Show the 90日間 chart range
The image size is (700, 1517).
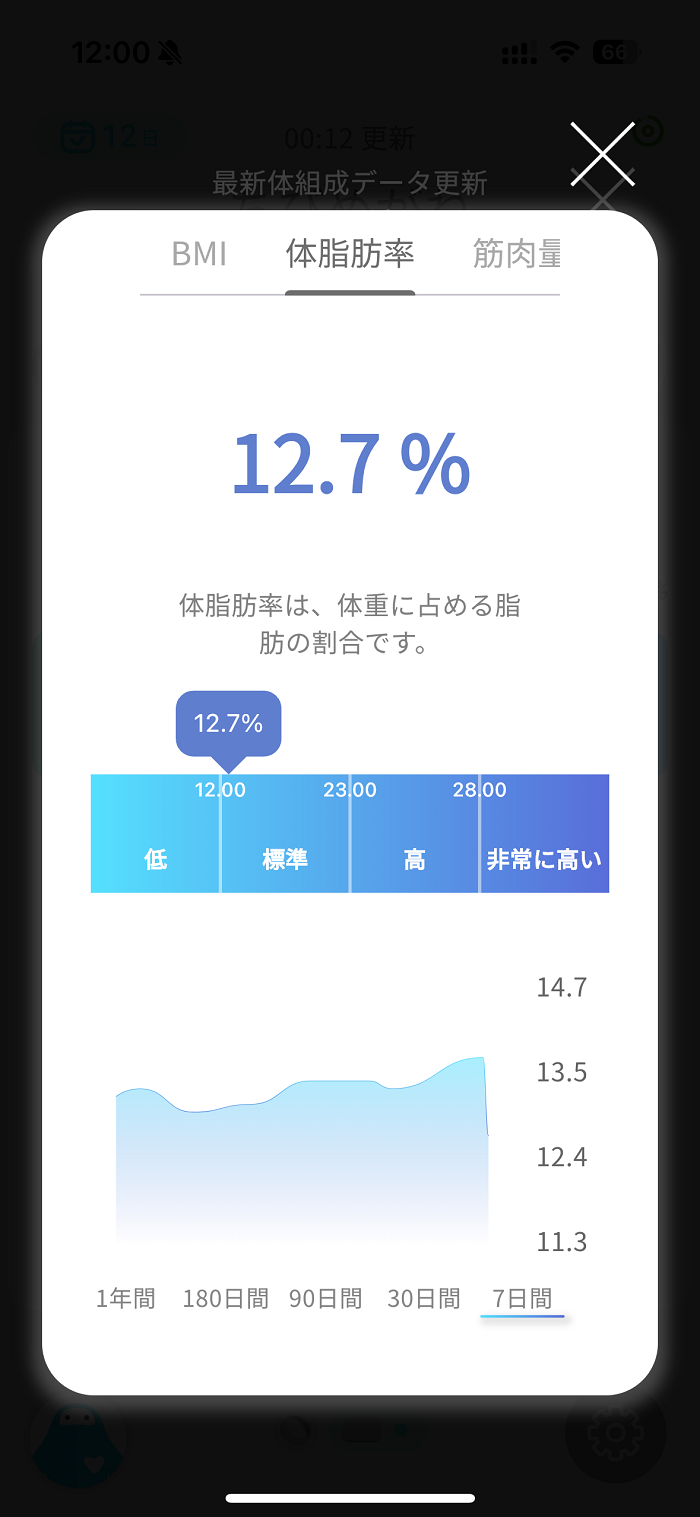325,1299
